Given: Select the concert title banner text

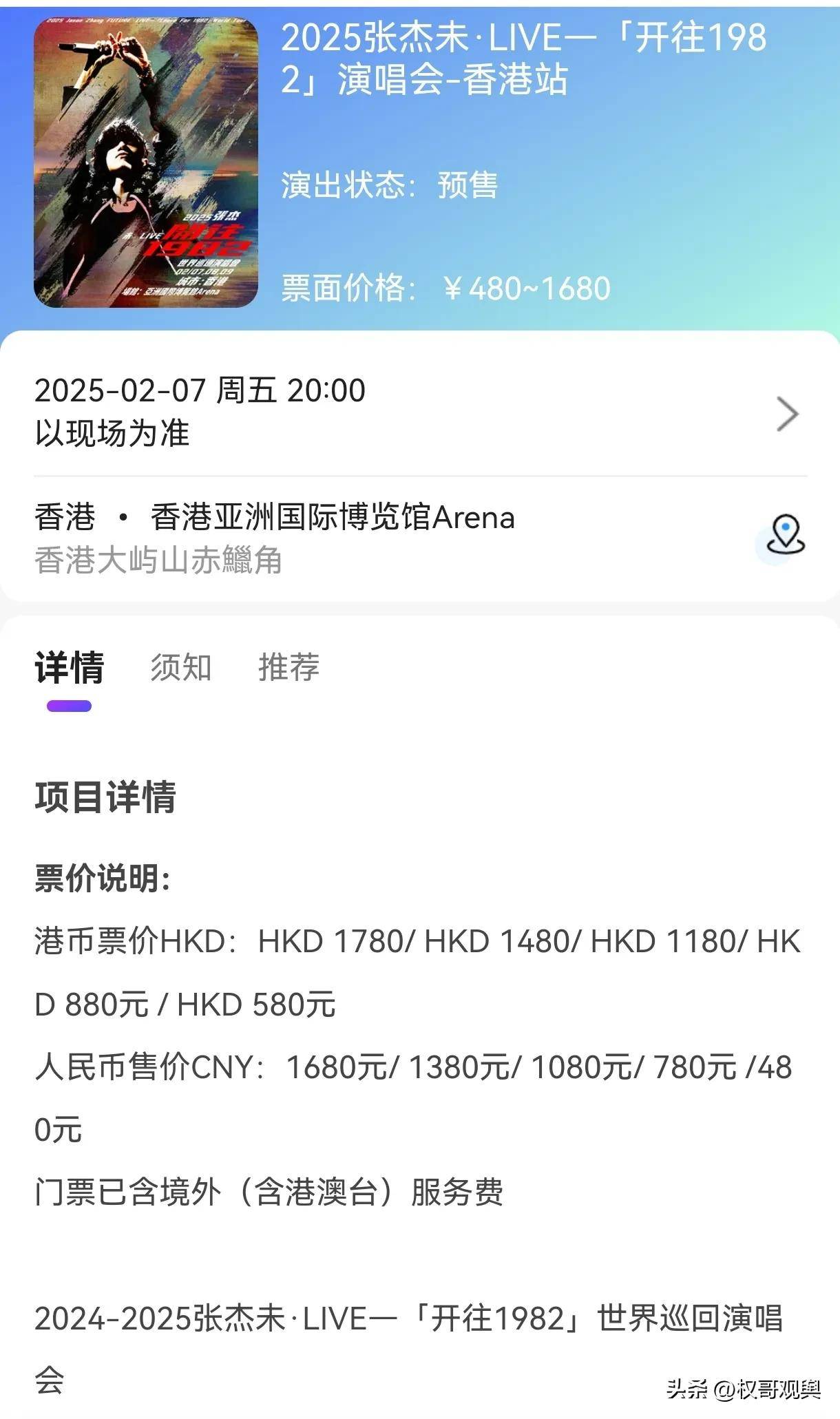Looking at the screenshot, I should (530, 59).
